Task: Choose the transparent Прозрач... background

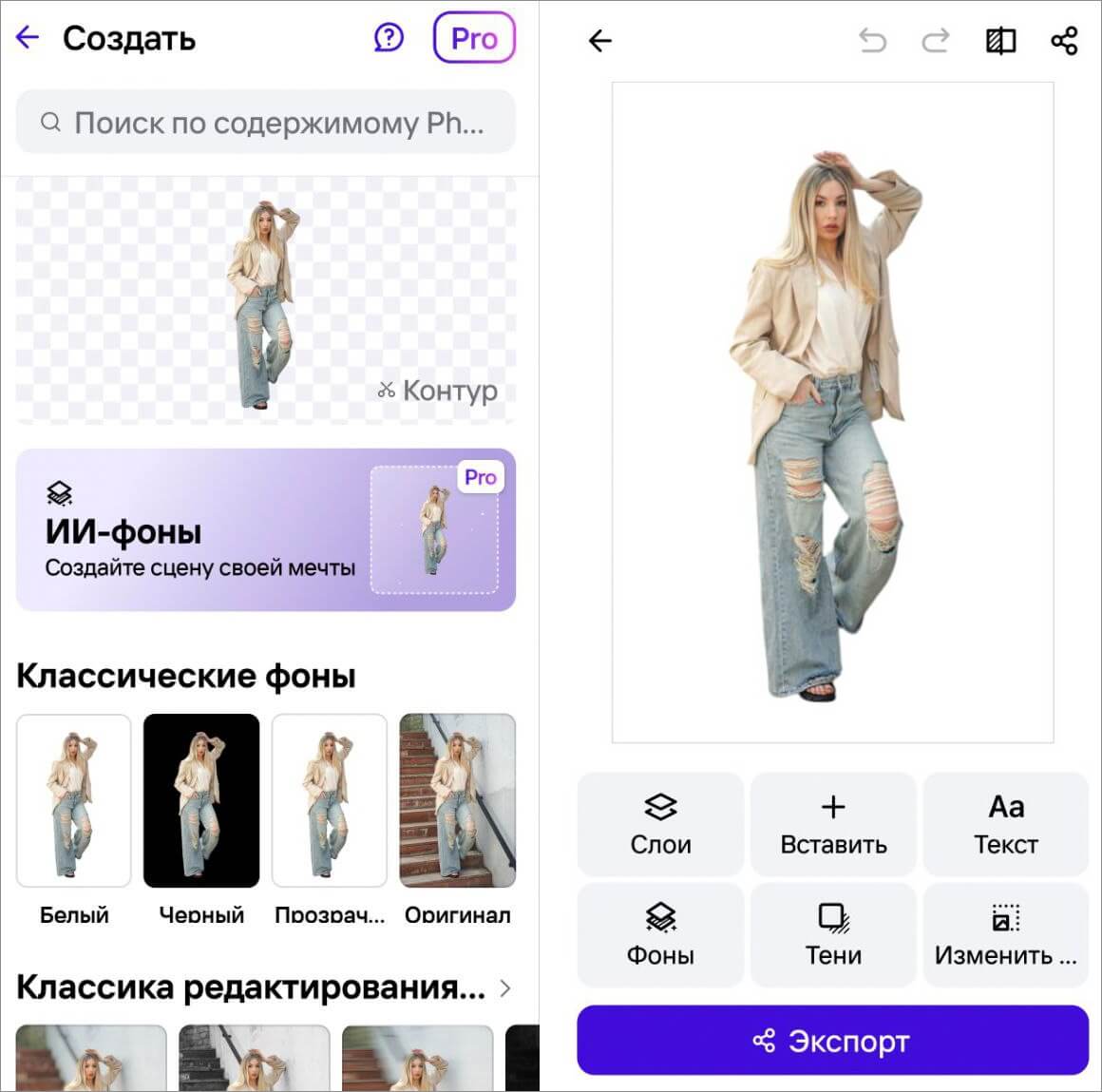Action: pyautogui.click(x=330, y=800)
